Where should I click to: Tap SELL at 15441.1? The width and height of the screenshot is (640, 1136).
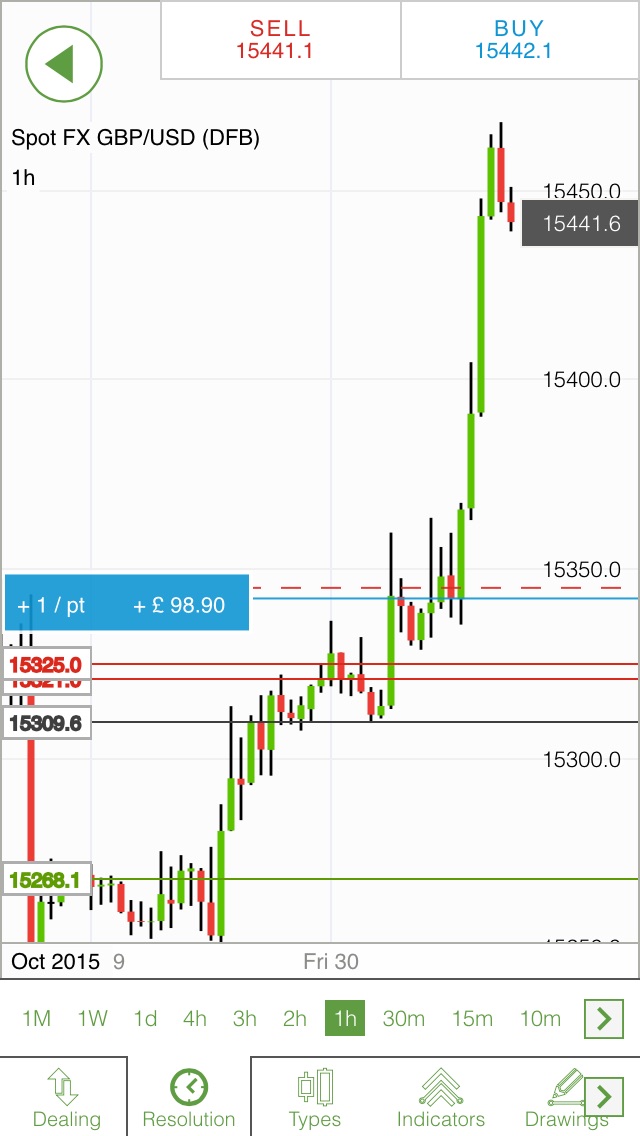pos(280,40)
